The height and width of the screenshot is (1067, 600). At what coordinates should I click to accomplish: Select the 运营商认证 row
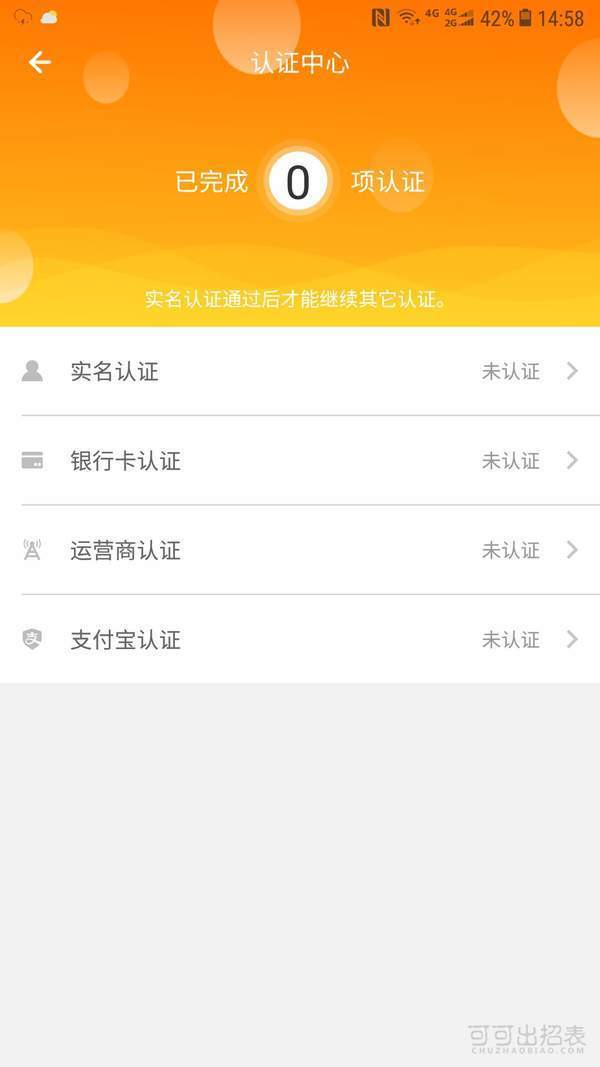pos(300,550)
